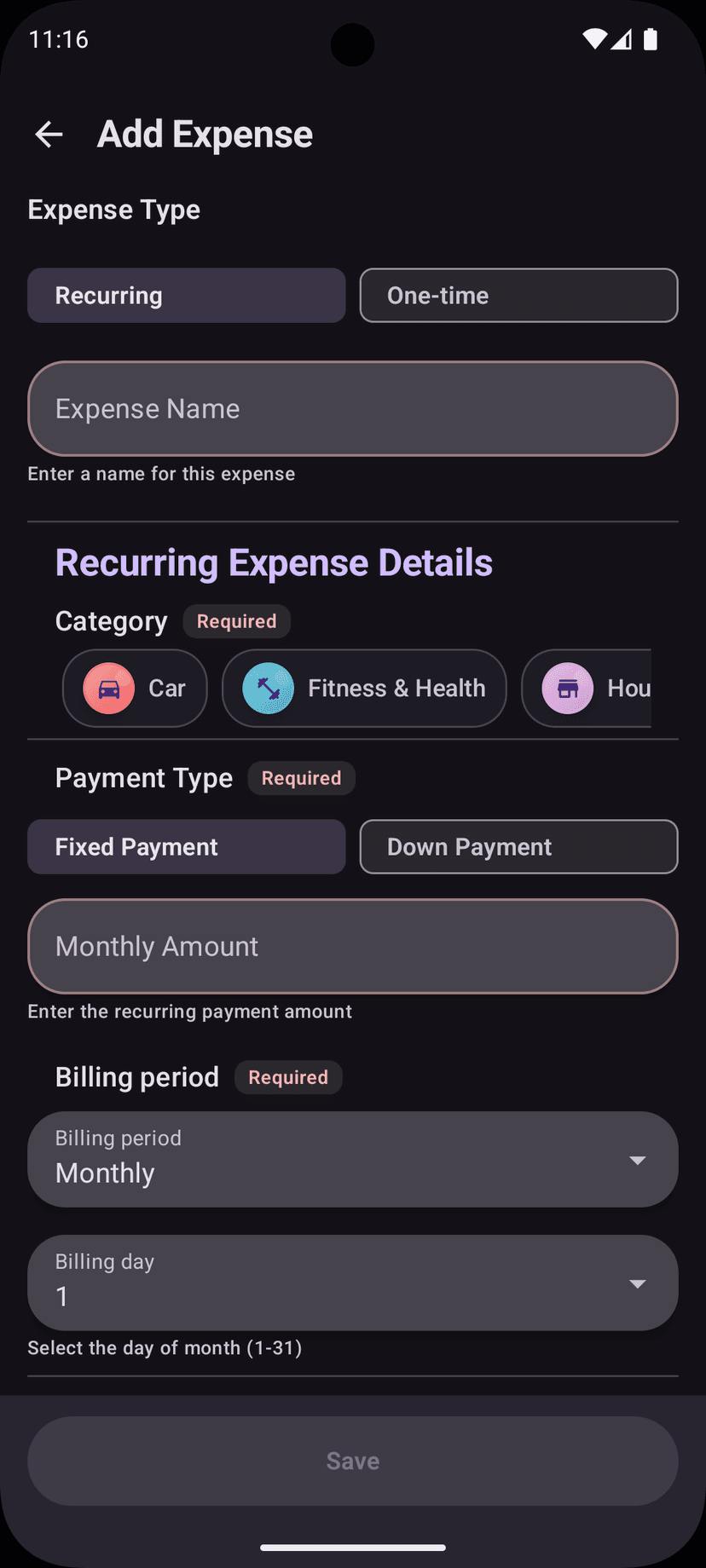The width and height of the screenshot is (706, 1568).
Task: Tap the battery indicator icon
Action: click(x=651, y=39)
